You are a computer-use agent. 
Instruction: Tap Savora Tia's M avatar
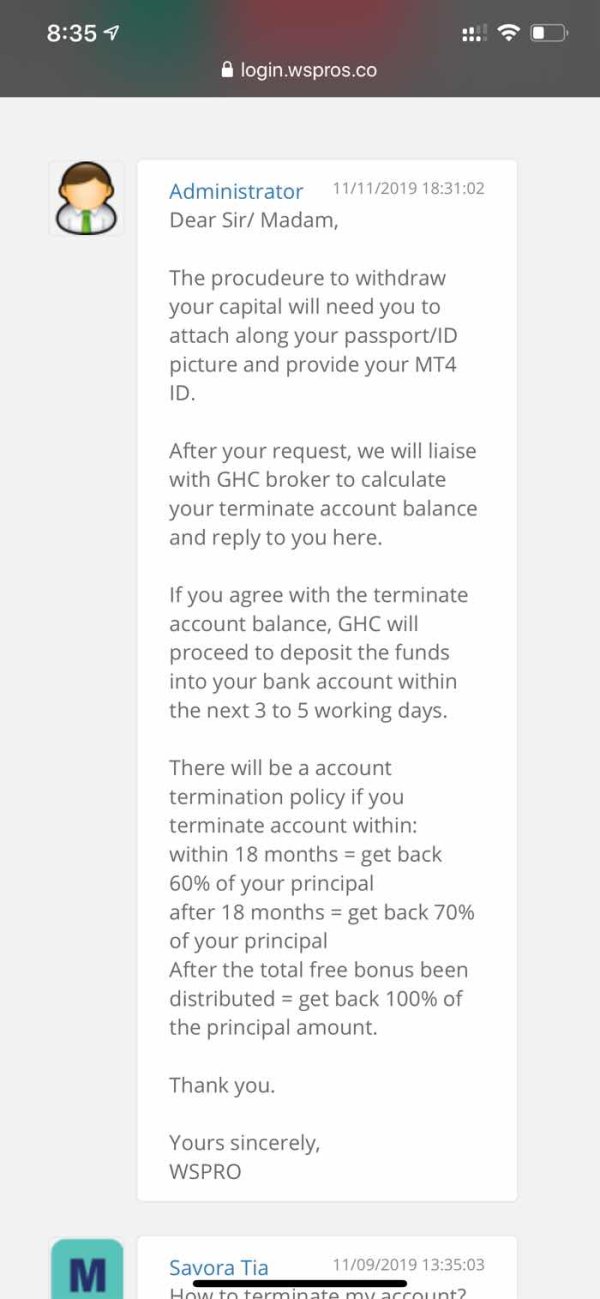(x=86, y=1269)
